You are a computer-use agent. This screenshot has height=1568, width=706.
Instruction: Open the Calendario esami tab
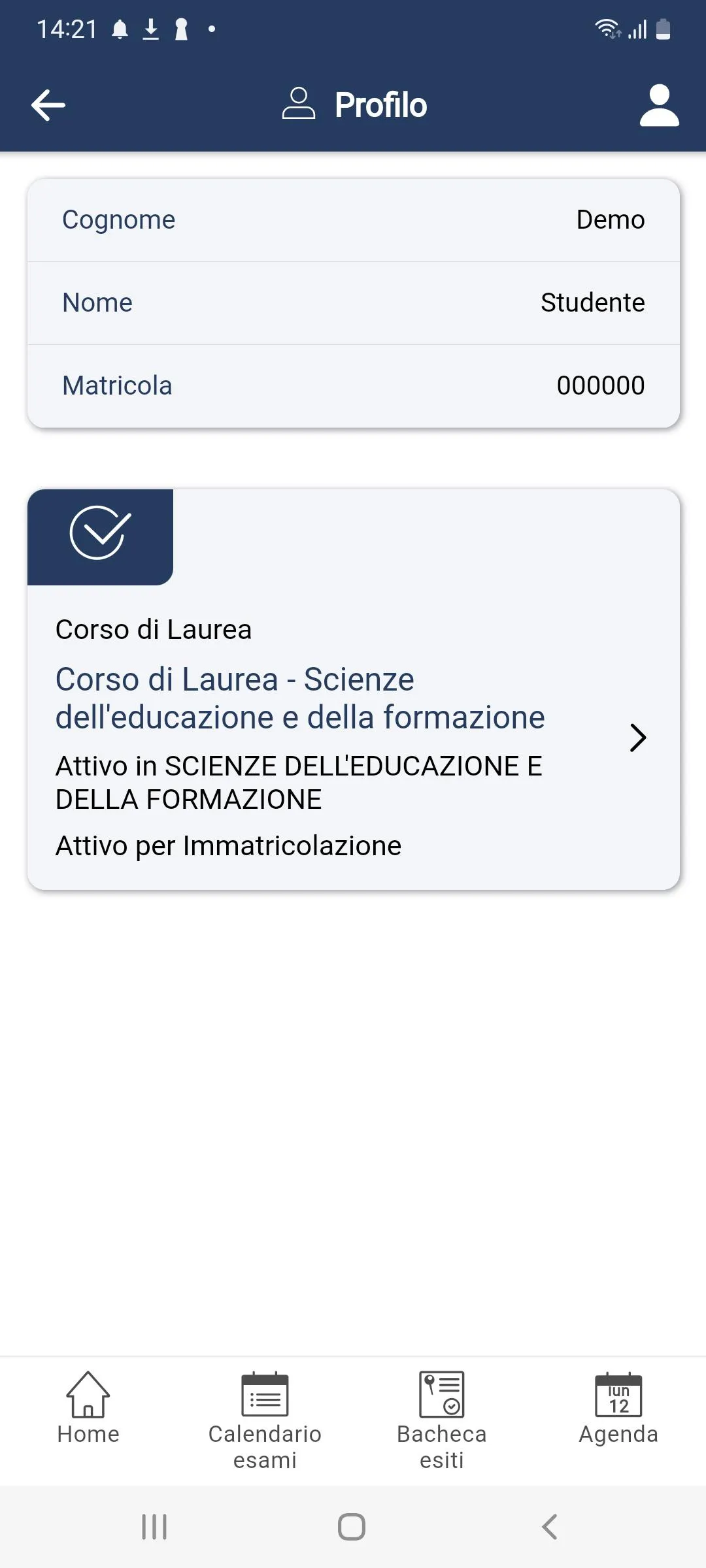[265, 1418]
